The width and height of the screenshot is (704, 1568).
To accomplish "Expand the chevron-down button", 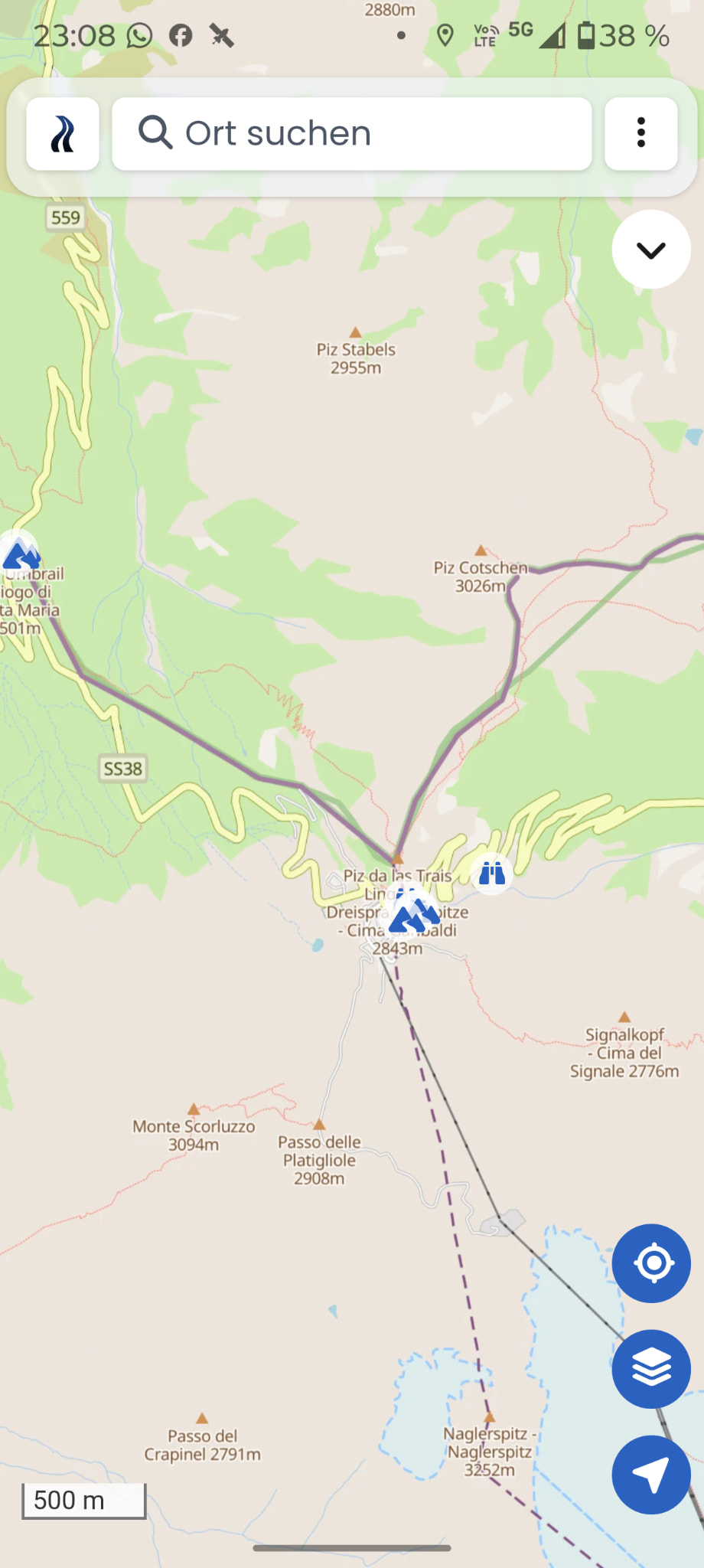I will click(x=650, y=250).
